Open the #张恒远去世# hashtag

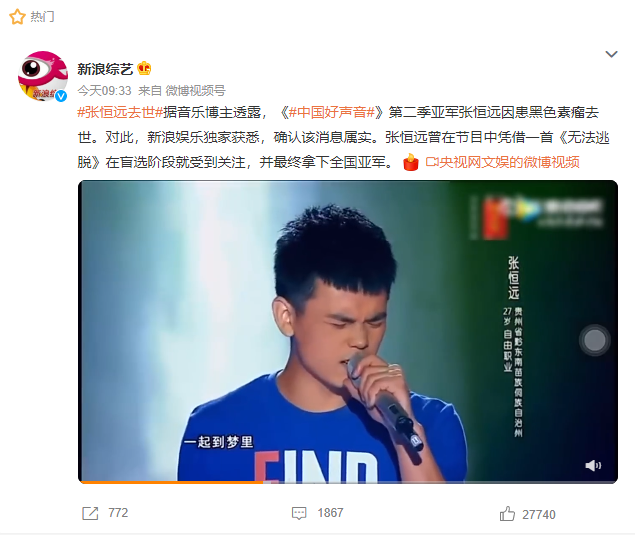pyautogui.click(x=120, y=112)
